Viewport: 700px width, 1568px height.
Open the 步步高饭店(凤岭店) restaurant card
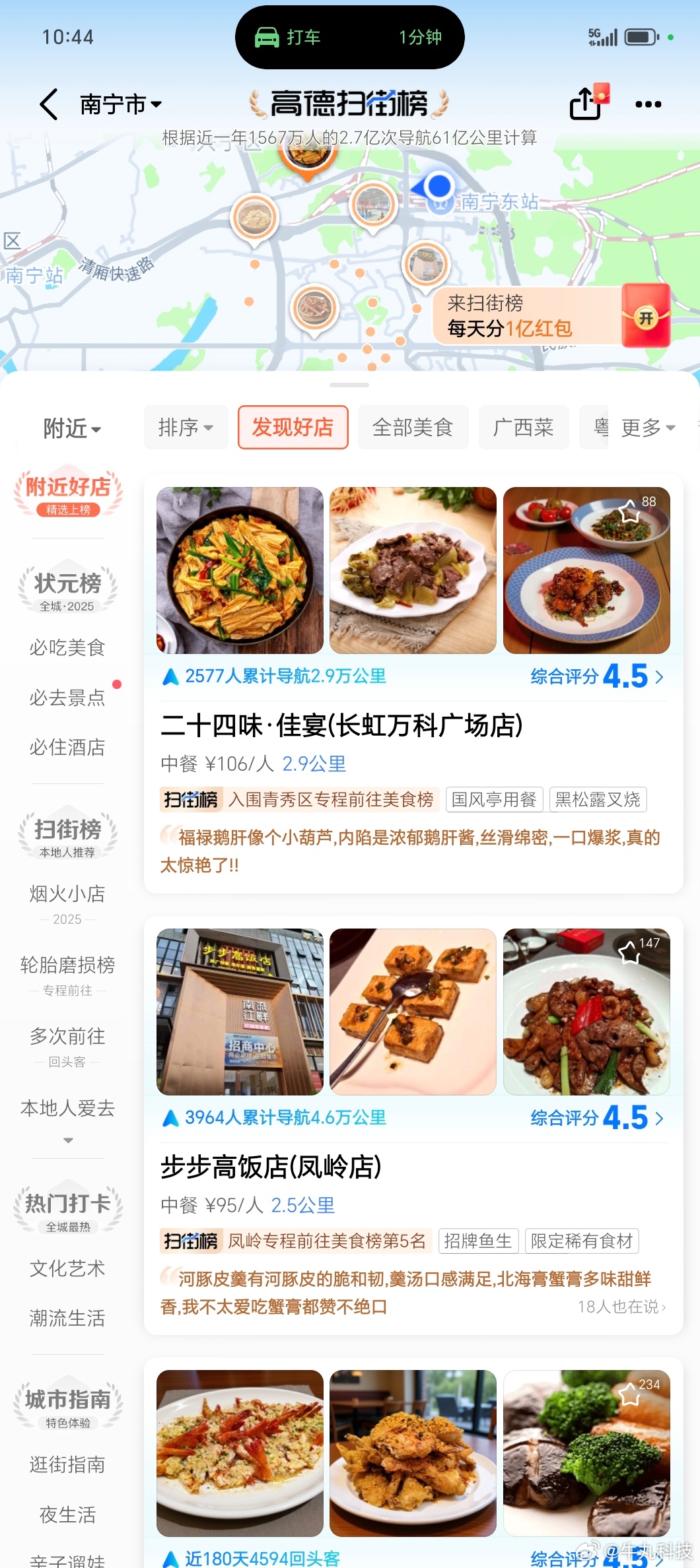click(x=271, y=1167)
